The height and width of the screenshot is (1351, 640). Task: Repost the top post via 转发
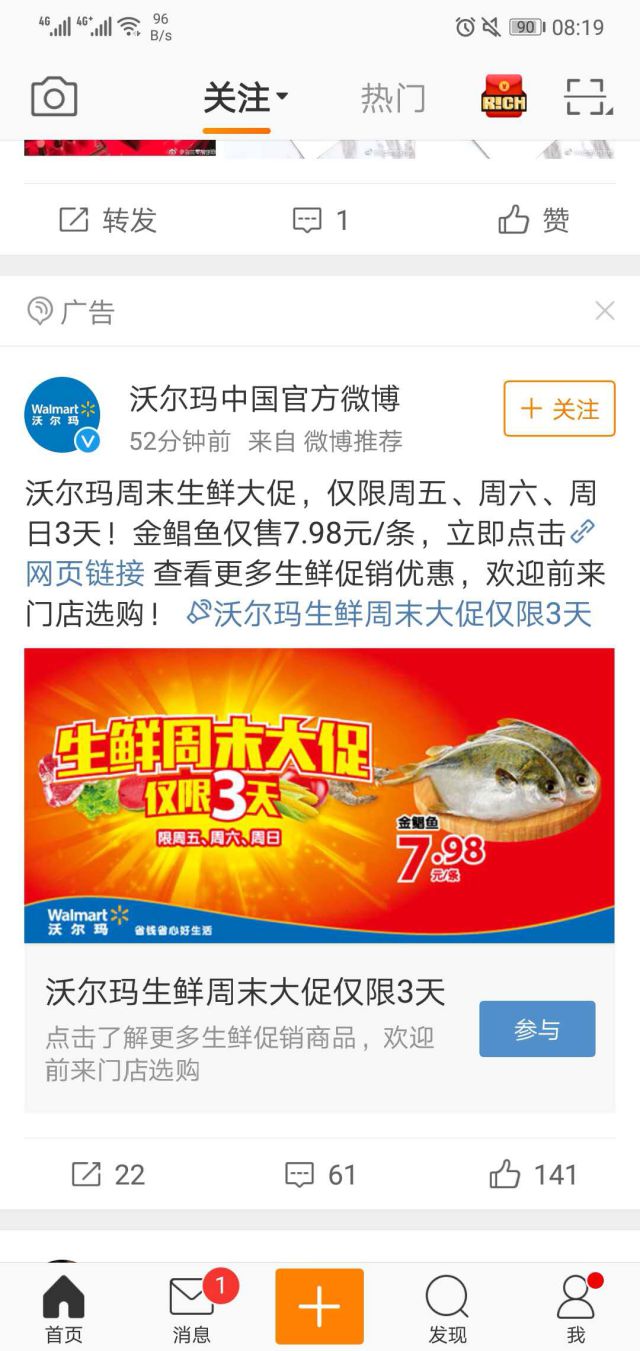pyautogui.click(x=108, y=220)
